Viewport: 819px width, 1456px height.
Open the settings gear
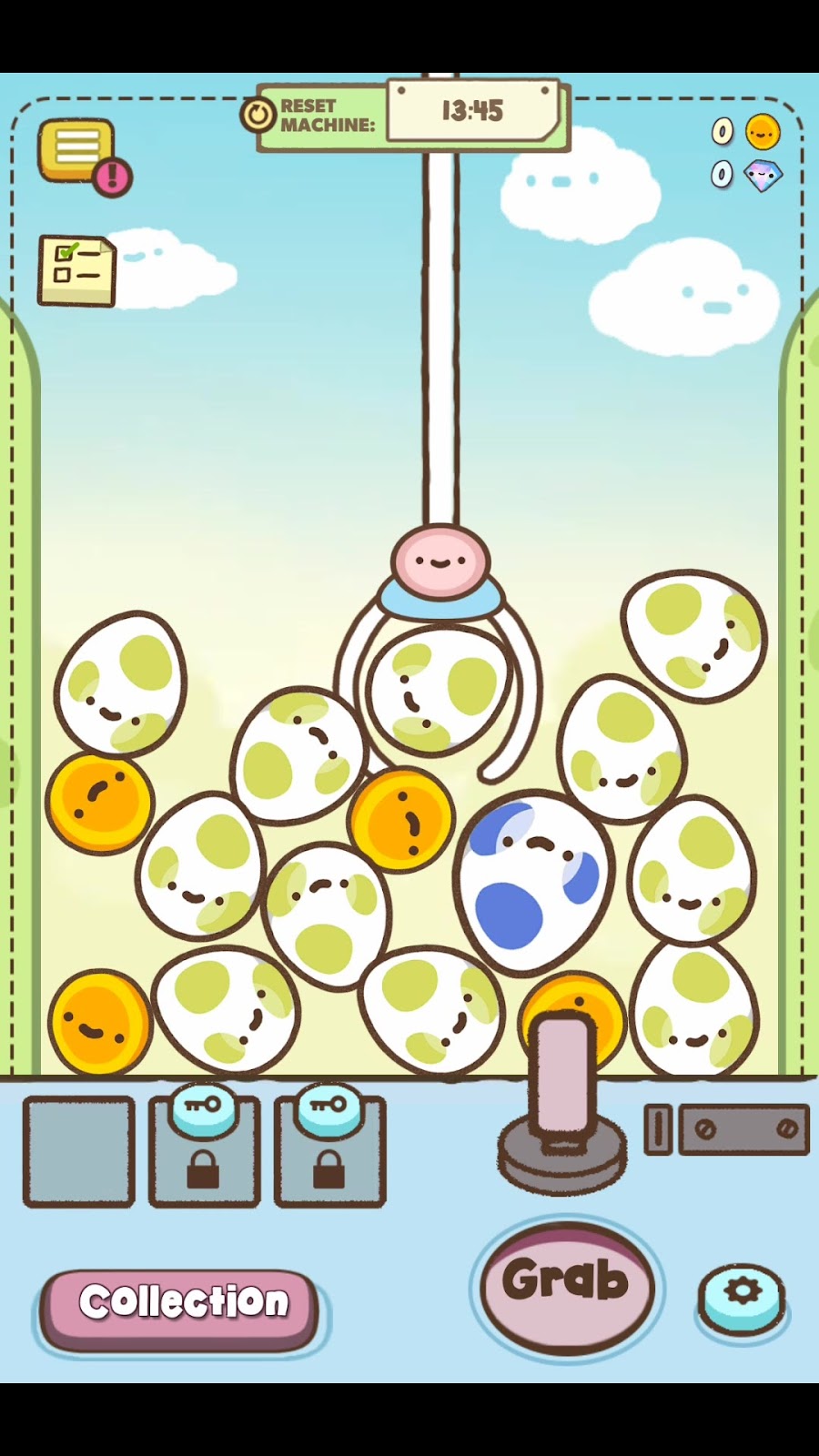pyautogui.click(x=743, y=1296)
